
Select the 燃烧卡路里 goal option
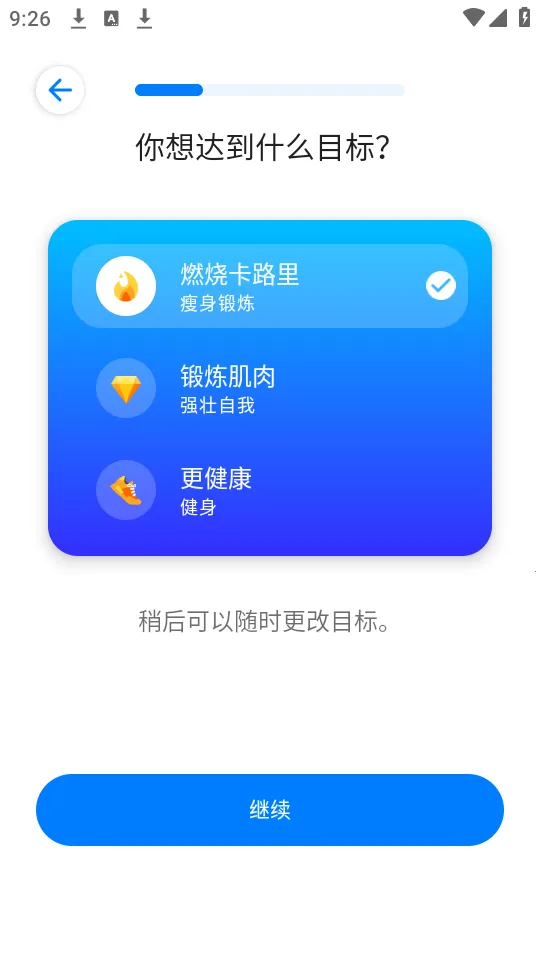click(x=269, y=286)
